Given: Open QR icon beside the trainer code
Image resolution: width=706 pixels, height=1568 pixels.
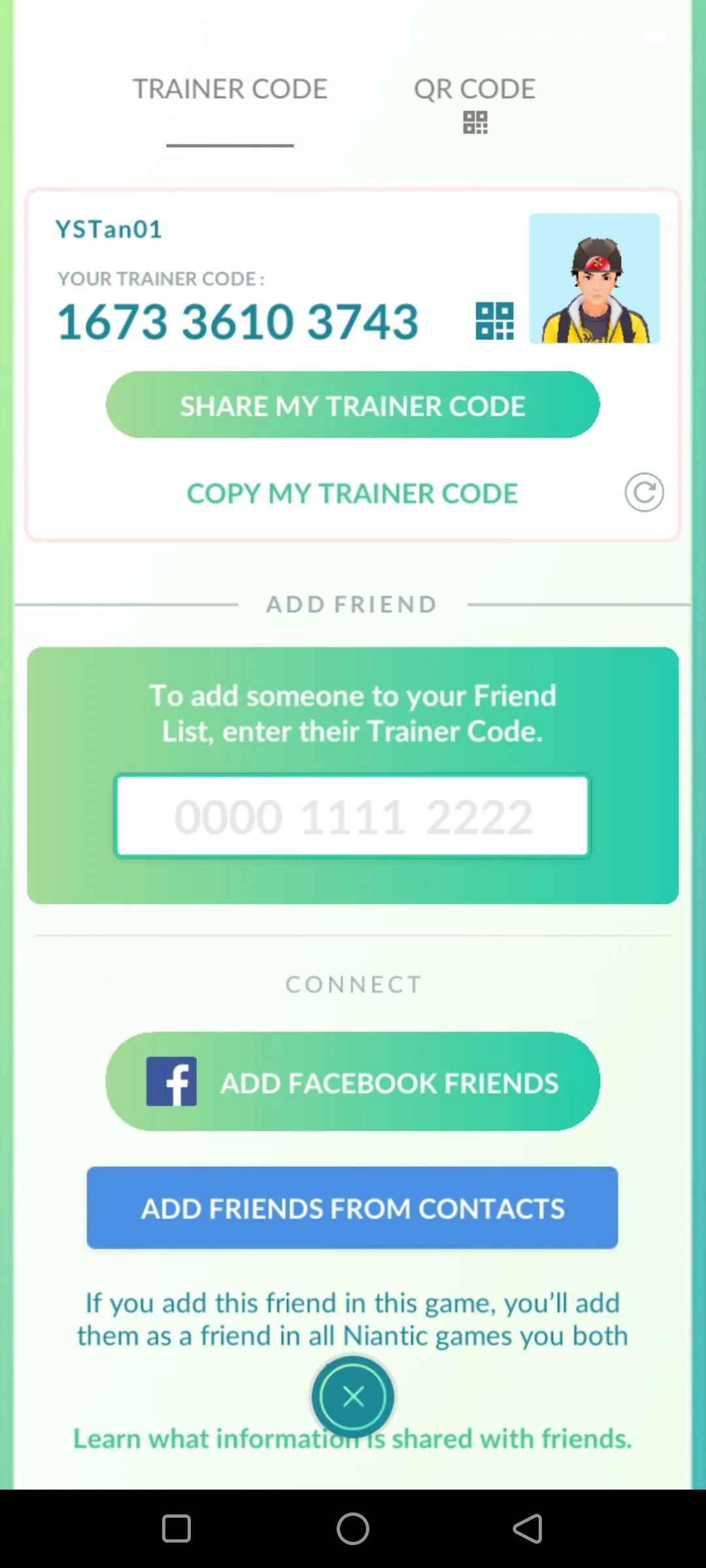Looking at the screenshot, I should (x=494, y=321).
